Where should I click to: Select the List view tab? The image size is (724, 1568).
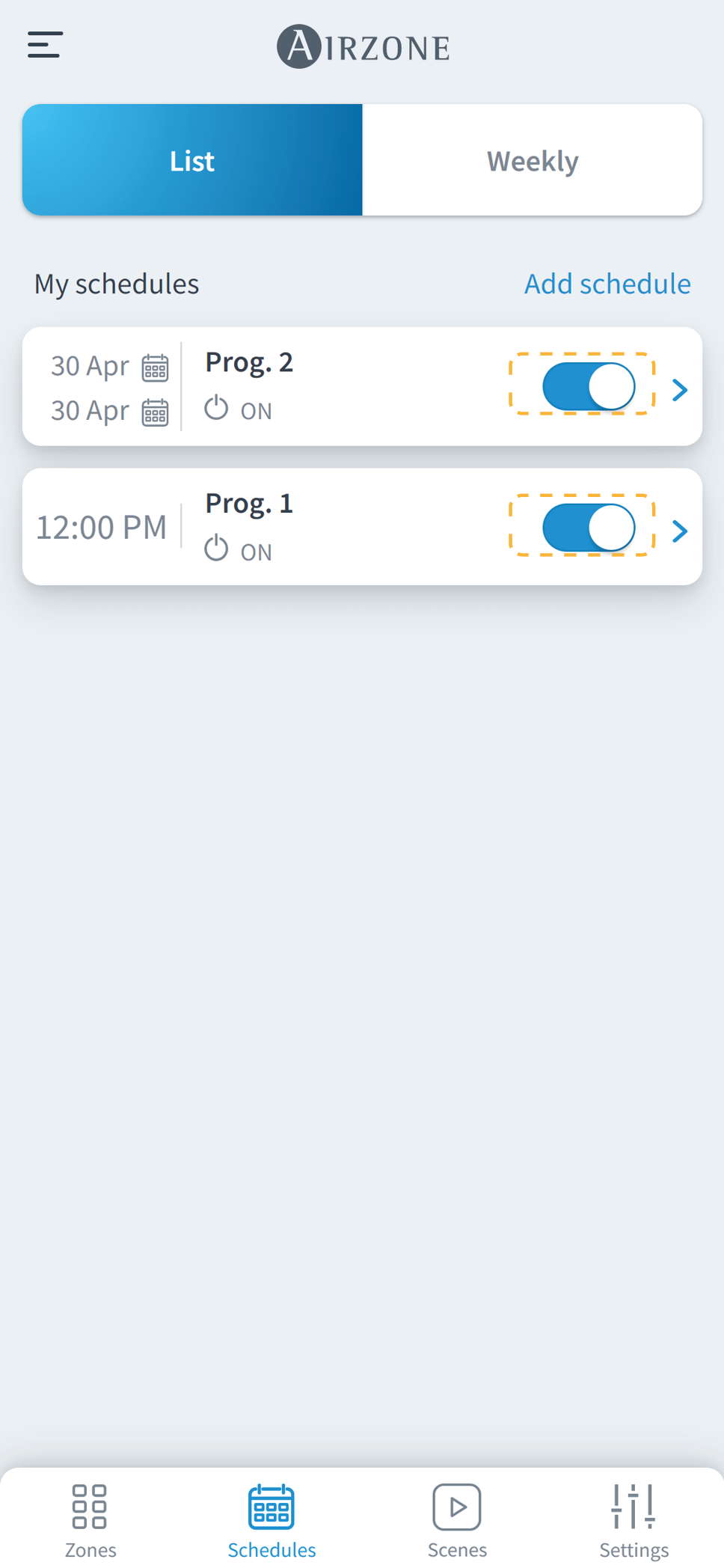192,160
